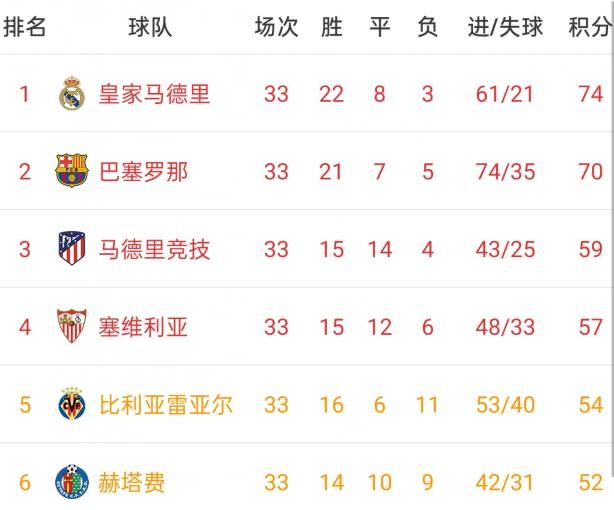The width and height of the screenshot is (614, 510).
Task: Select the 马德里竞技 row
Action: tap(154, 249)
